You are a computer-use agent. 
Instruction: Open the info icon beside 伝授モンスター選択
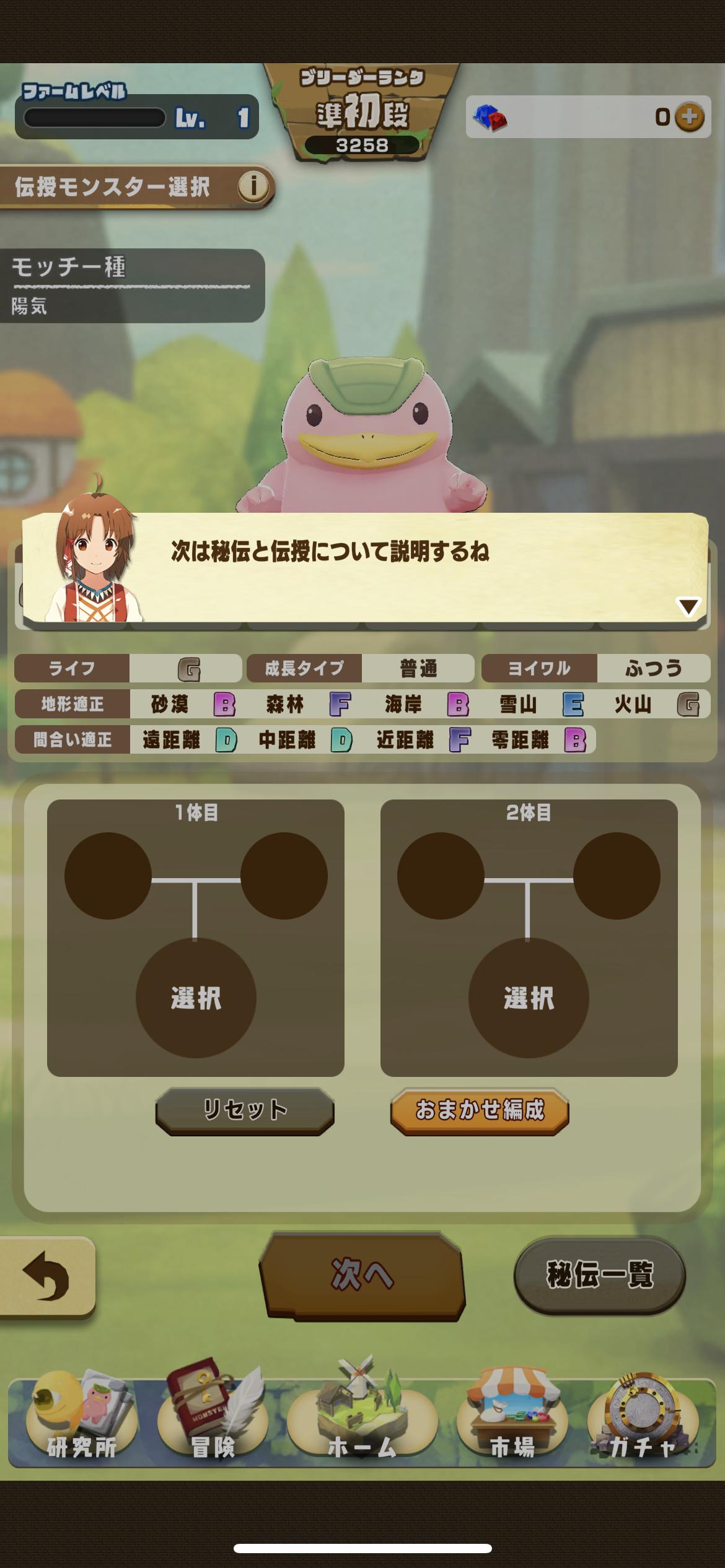(253, 186)
